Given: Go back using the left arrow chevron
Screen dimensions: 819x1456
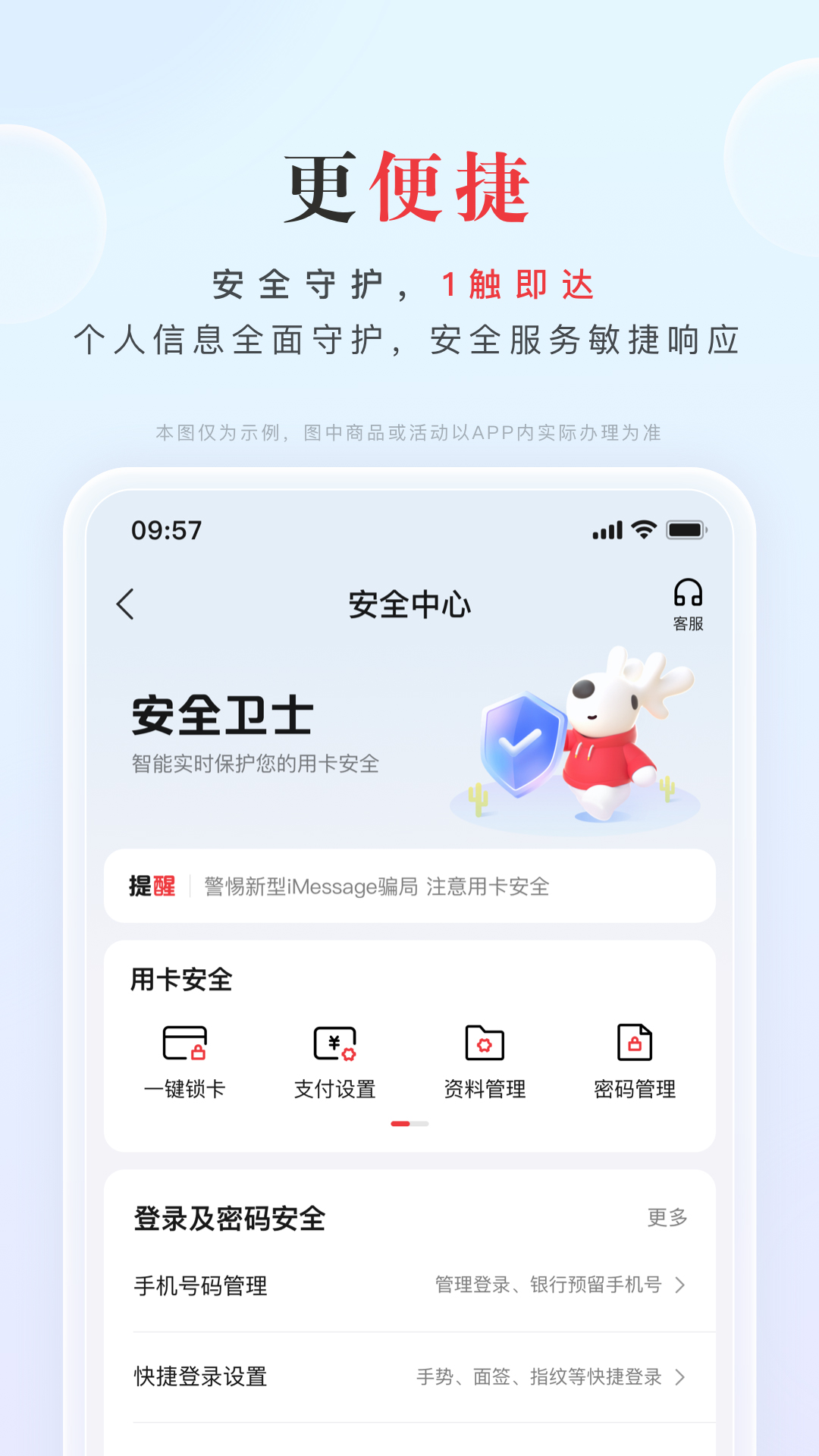Looking at the screenshot, I should click(127, 604).
